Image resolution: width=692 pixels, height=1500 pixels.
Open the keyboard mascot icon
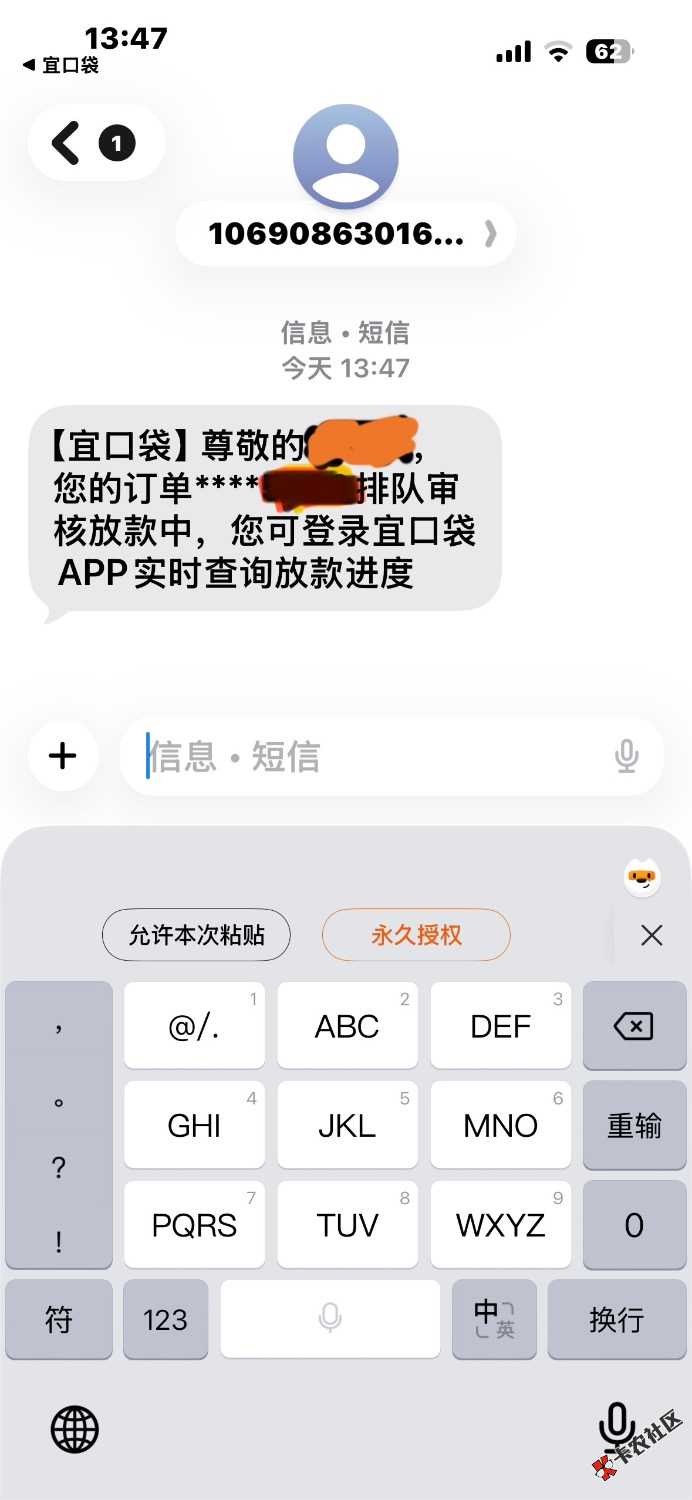[x=641, y=878]
